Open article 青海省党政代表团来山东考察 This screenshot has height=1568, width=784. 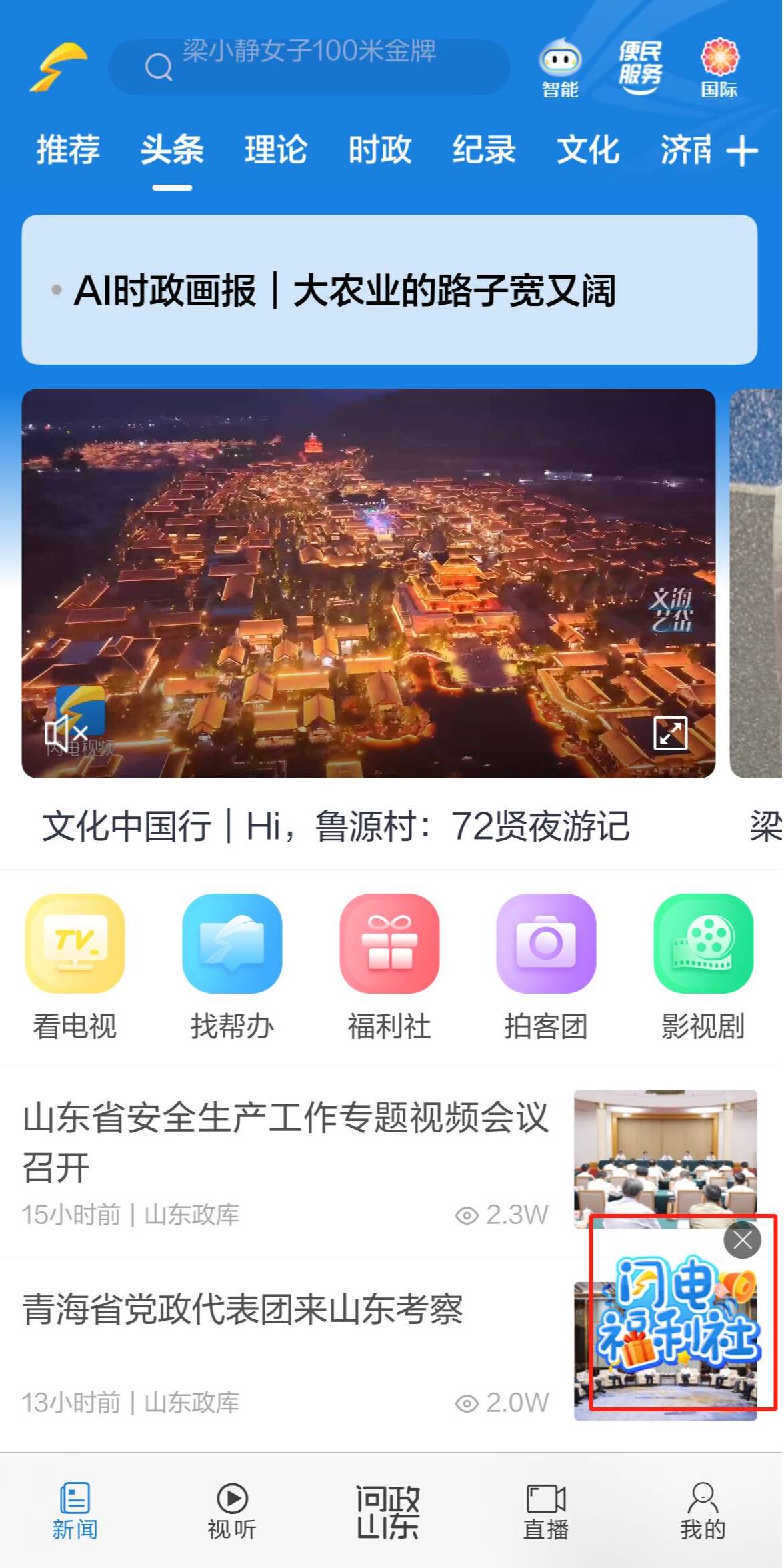click(x=243, y=1309)
